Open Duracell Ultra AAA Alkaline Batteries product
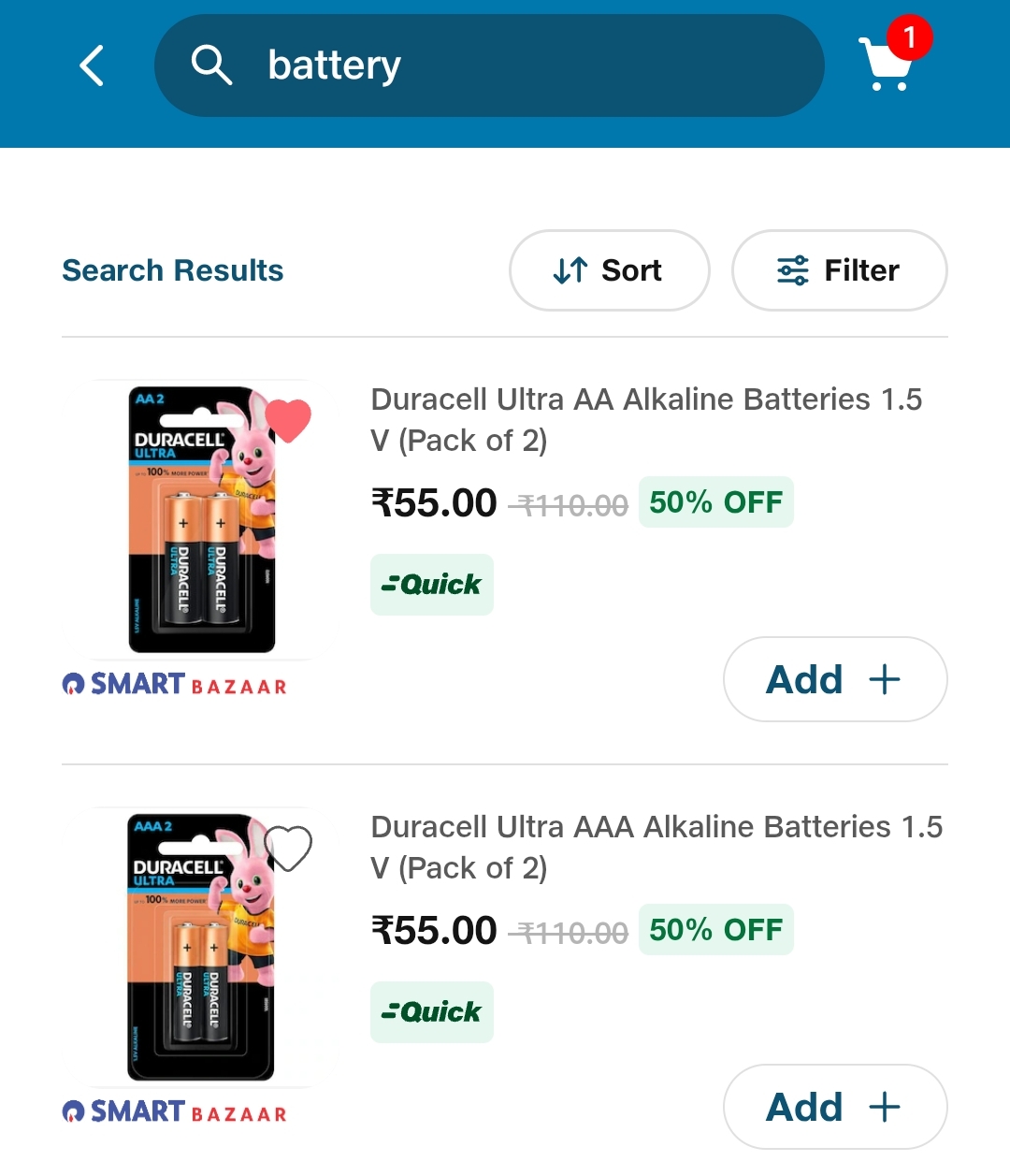This screenshot has width=1010, height=1176. [655, 847]
